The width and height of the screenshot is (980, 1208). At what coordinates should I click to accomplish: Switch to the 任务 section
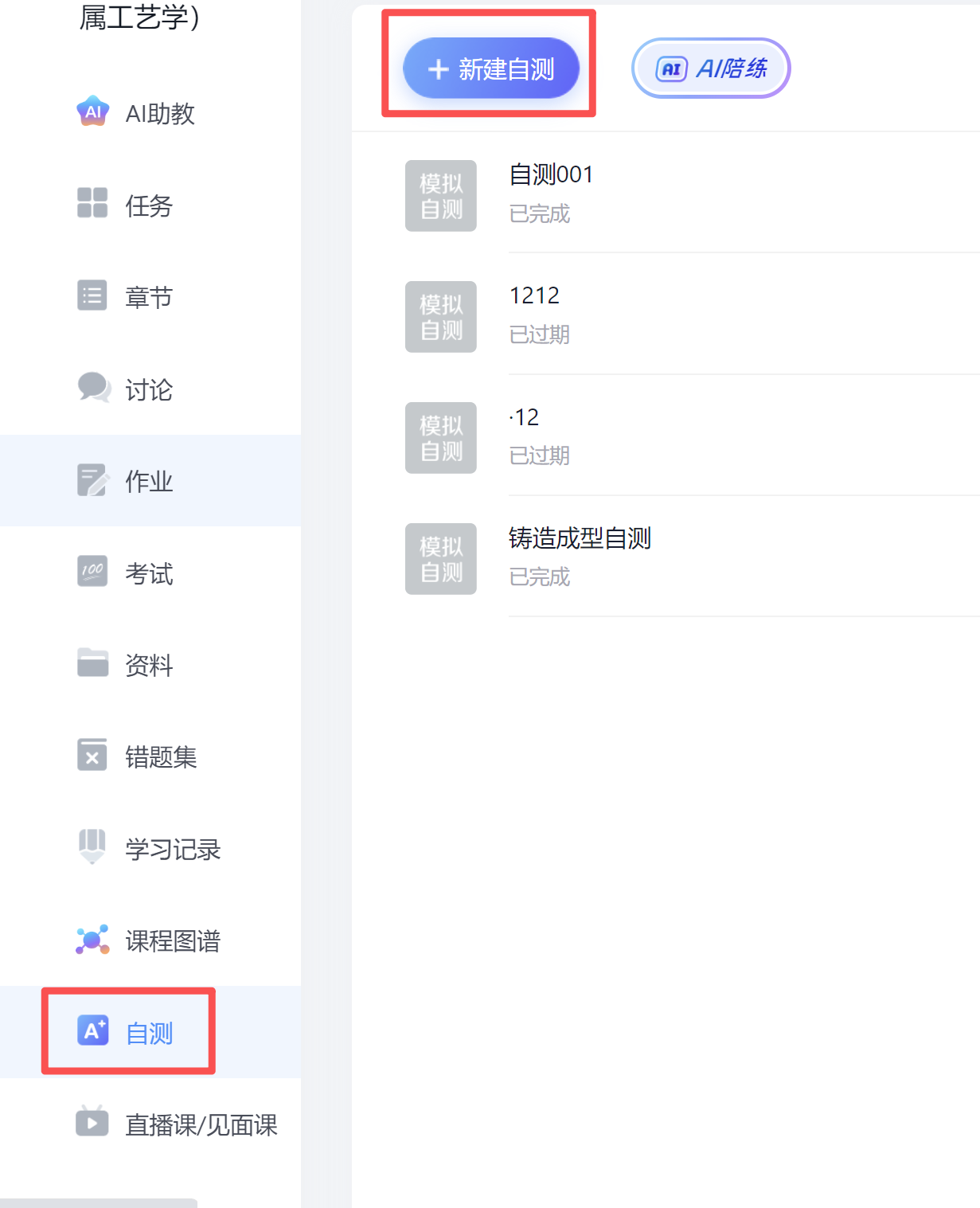click(x=150, y=205)
